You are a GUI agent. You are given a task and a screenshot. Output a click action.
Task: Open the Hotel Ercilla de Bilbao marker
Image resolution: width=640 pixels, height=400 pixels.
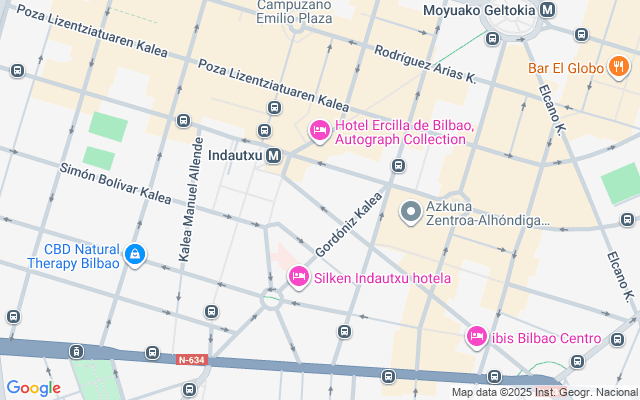point(320,130)
